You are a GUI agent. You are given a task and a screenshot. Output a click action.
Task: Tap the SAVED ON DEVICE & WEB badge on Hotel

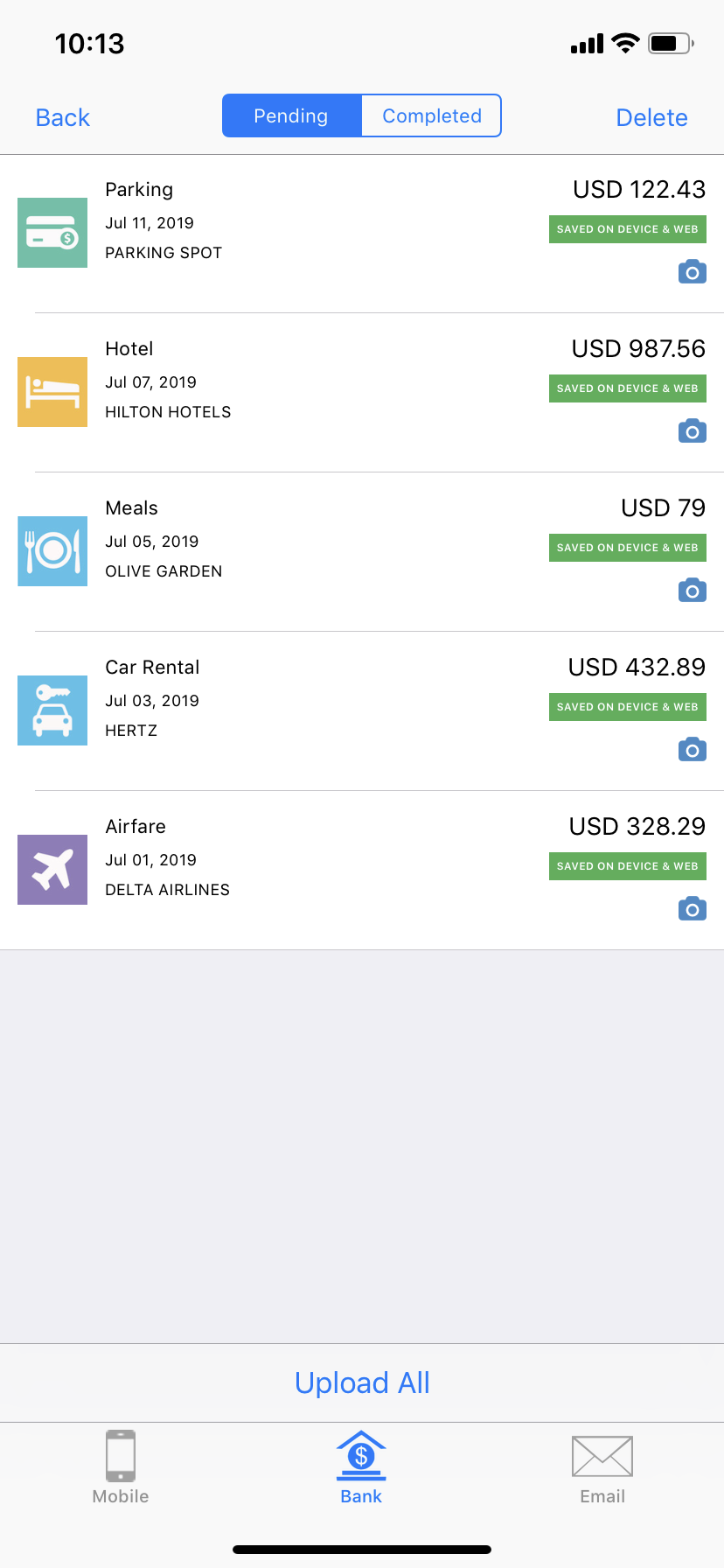pyautogui.click(x=627, y=388)
